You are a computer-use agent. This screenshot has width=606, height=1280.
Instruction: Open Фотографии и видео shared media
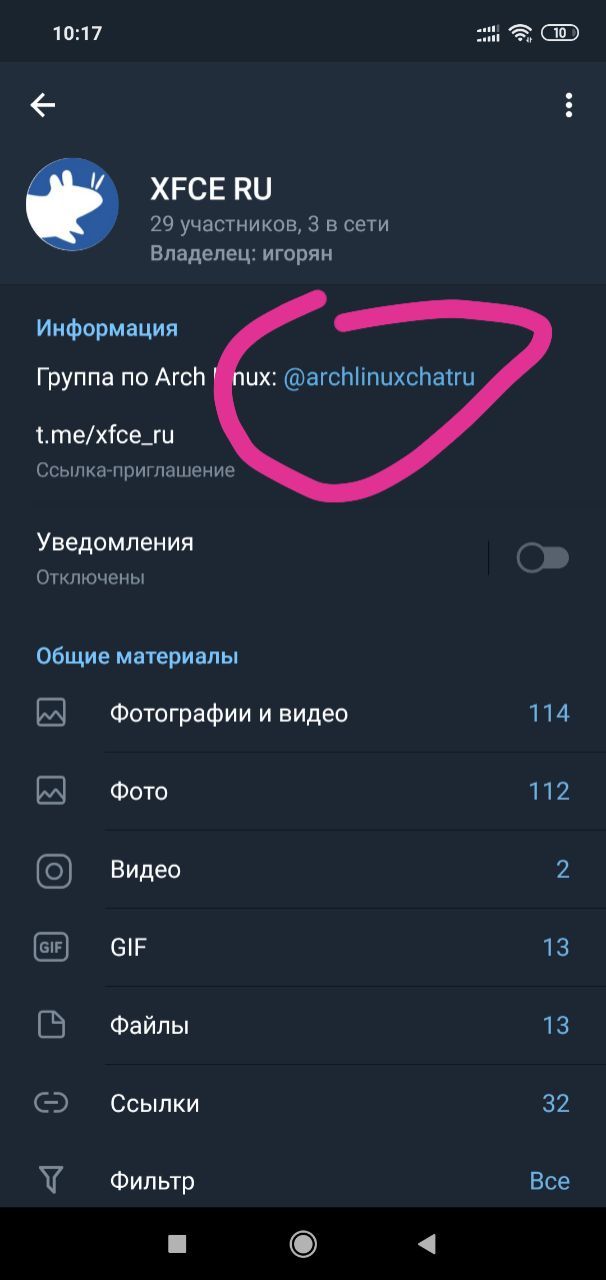[x=303, y=713]
